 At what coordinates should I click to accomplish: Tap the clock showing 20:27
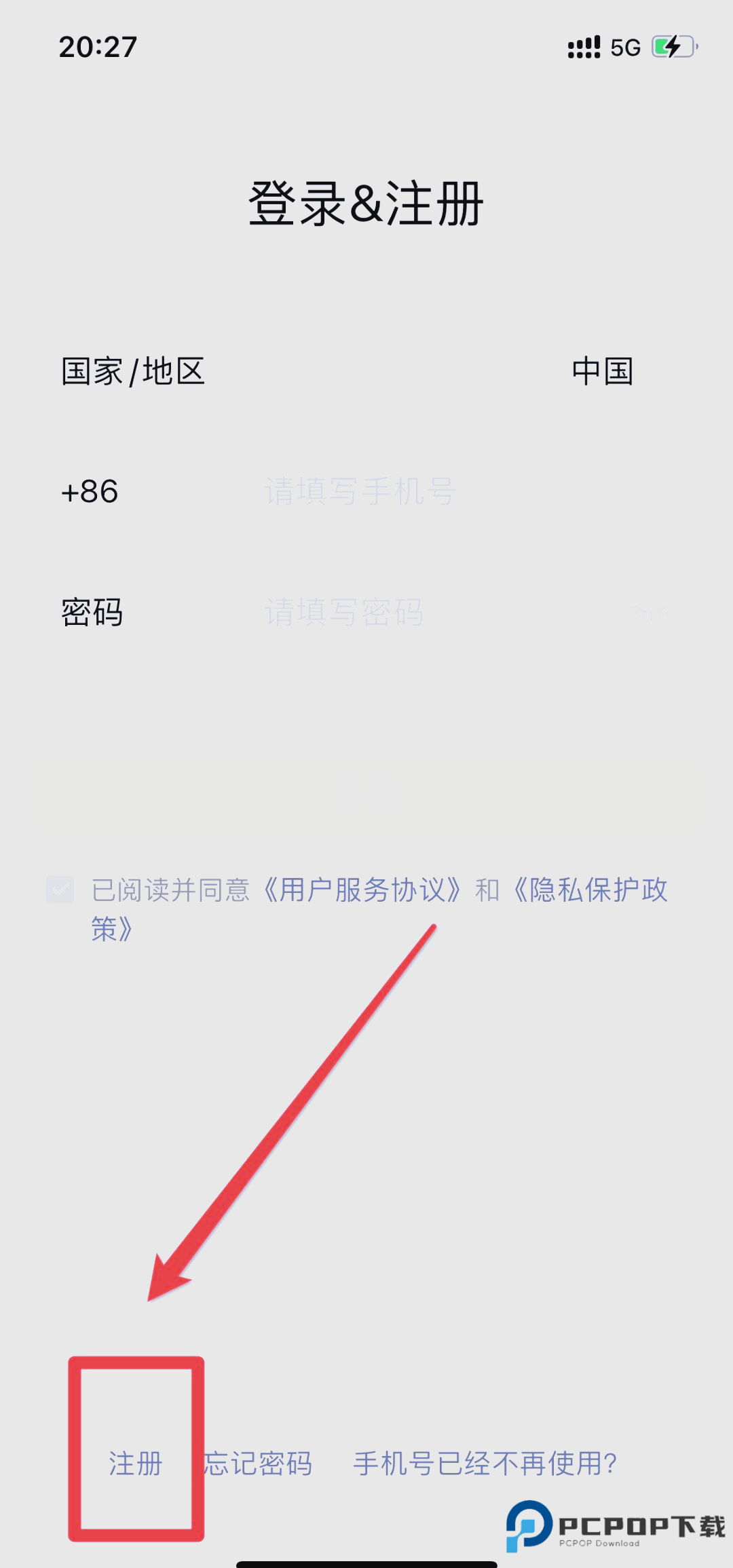click(x=97, y=46)
